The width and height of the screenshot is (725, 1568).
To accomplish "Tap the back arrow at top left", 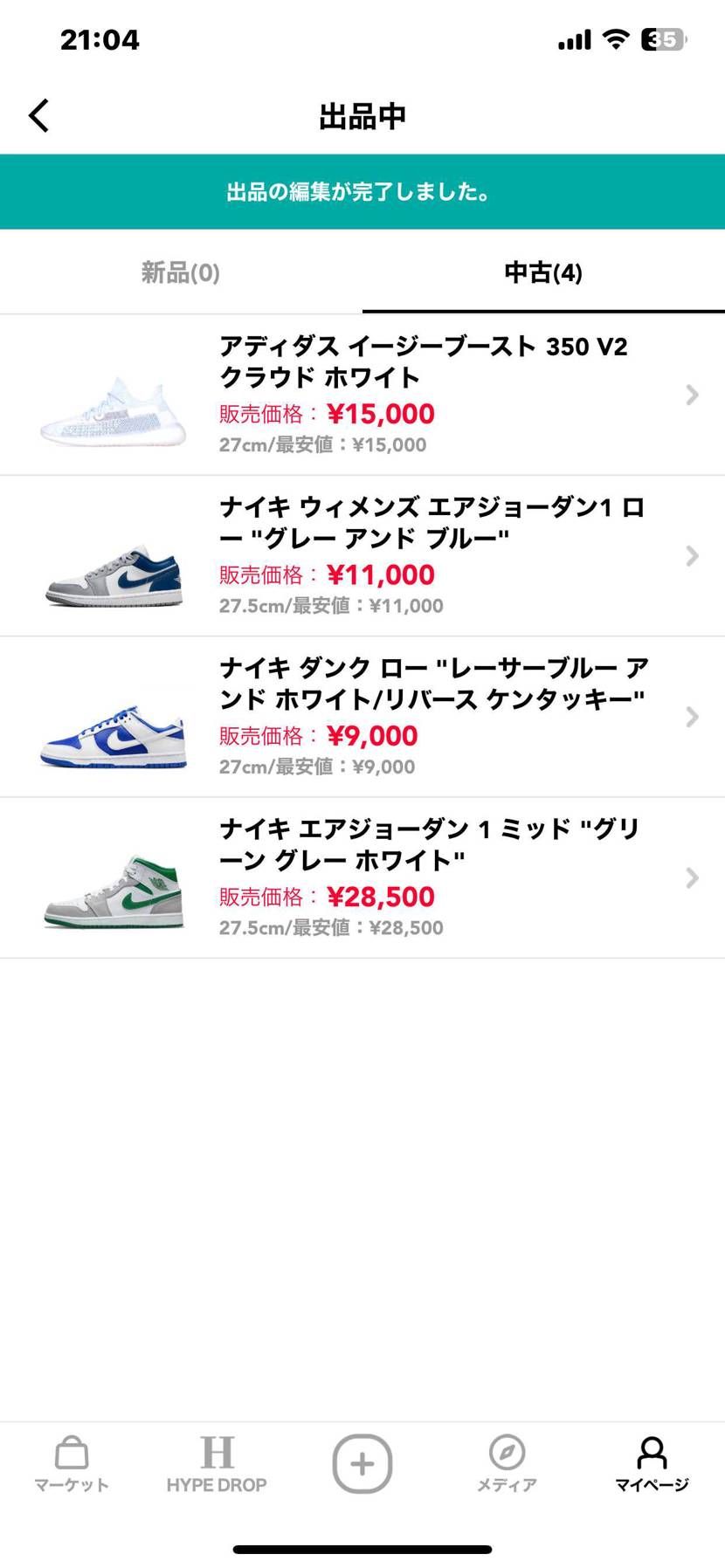I will 38,114.
